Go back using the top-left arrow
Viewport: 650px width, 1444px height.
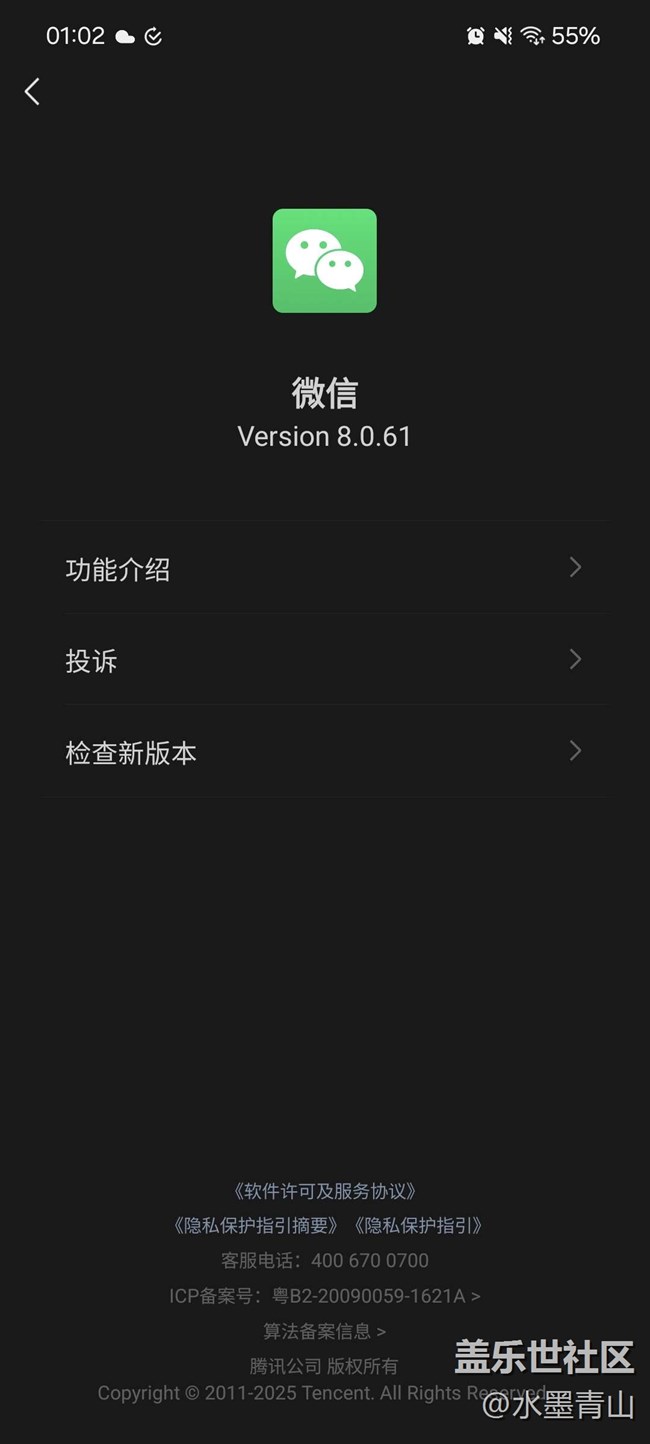coord(32,92)
